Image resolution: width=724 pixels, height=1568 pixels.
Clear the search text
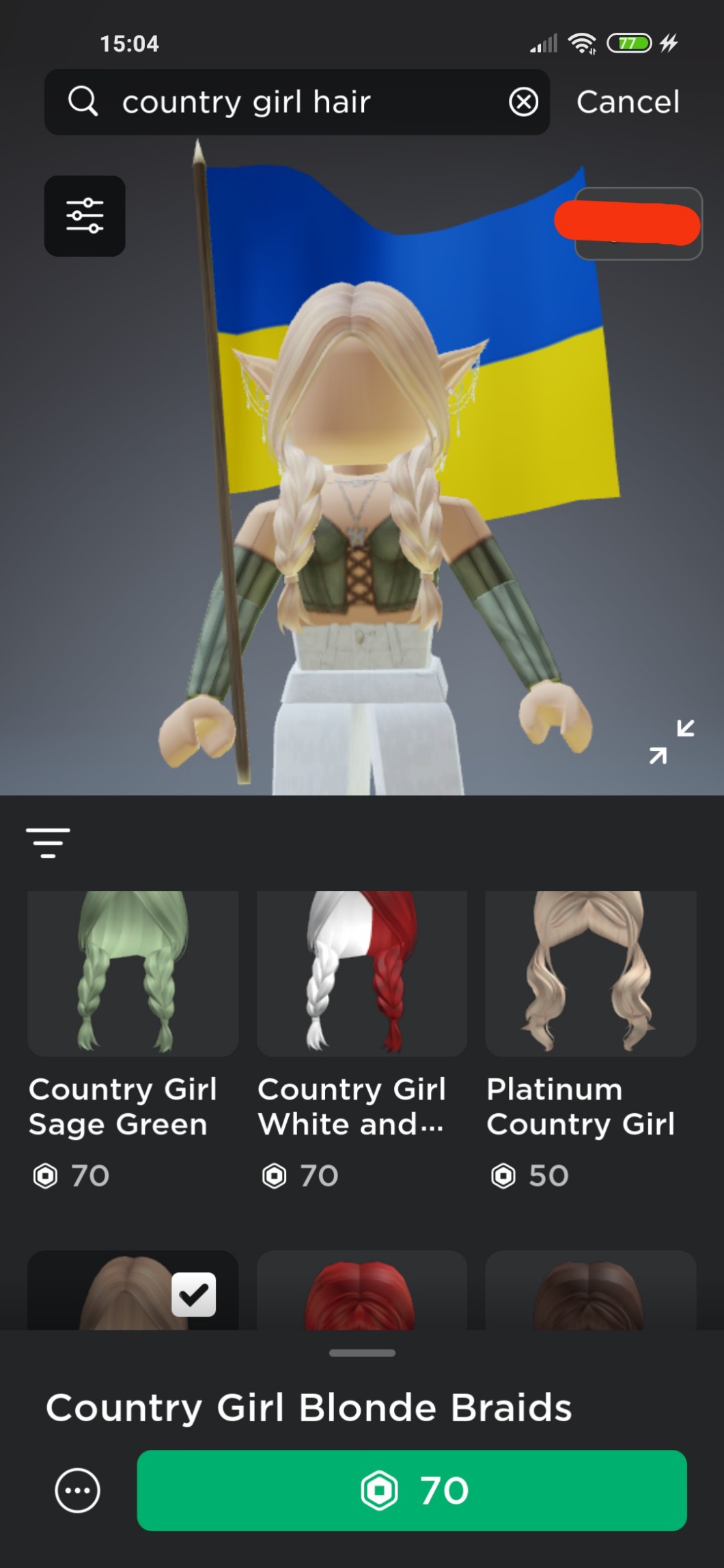[x=523, y=102]
